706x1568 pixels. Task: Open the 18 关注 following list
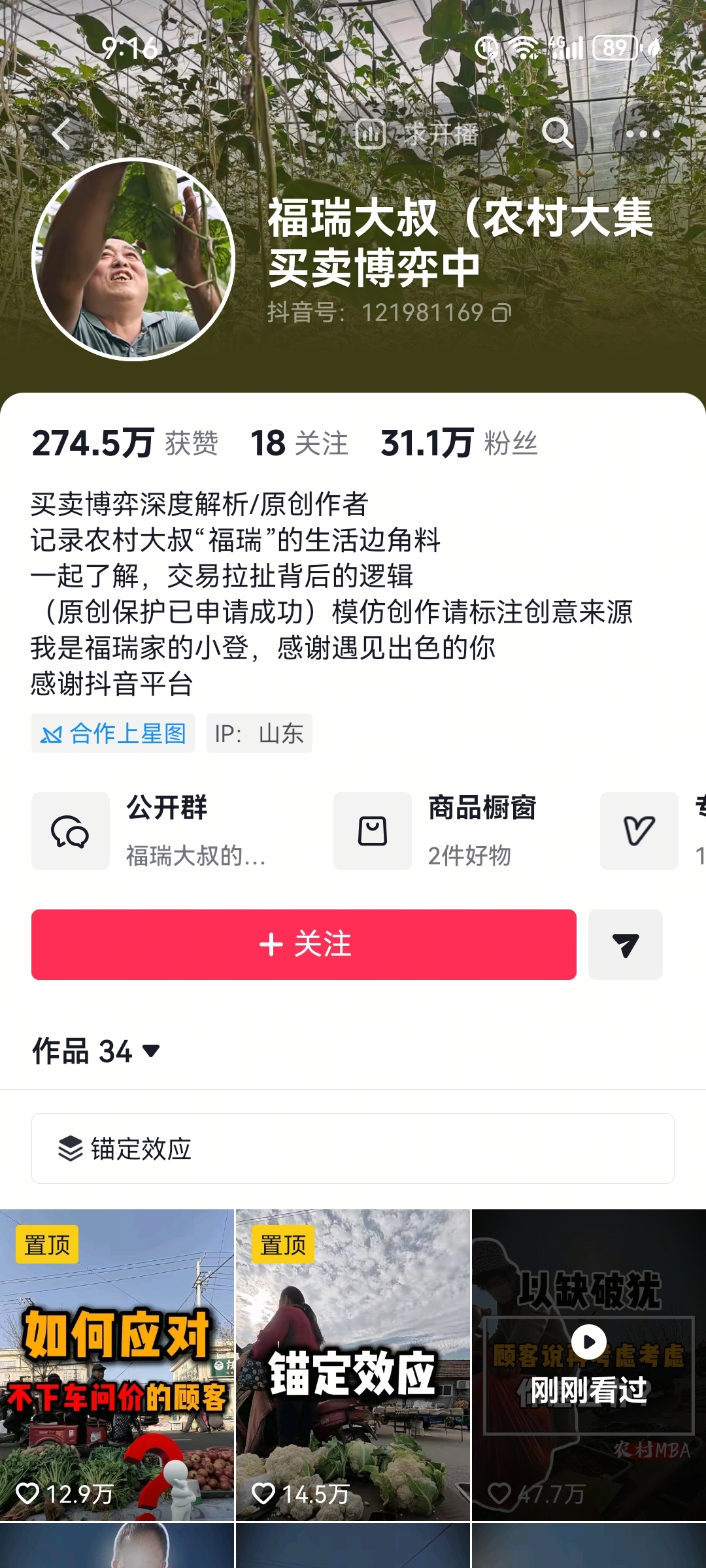(x=299, y=443)
